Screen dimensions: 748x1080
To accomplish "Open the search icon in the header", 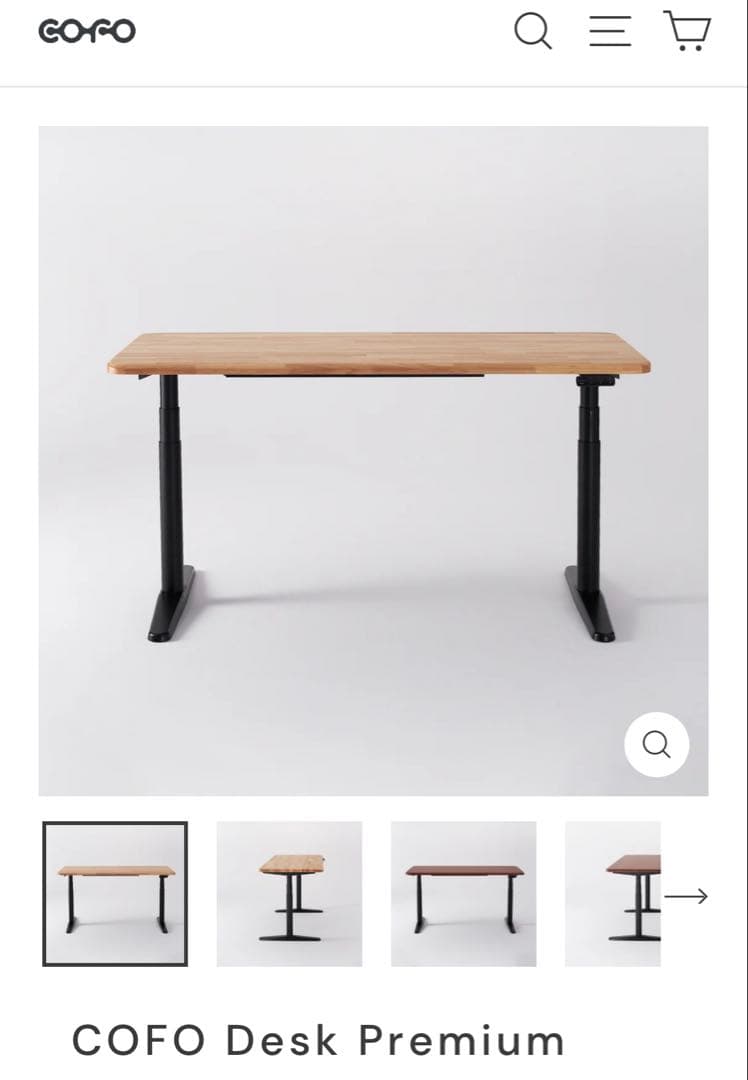I will pos(532,31).
